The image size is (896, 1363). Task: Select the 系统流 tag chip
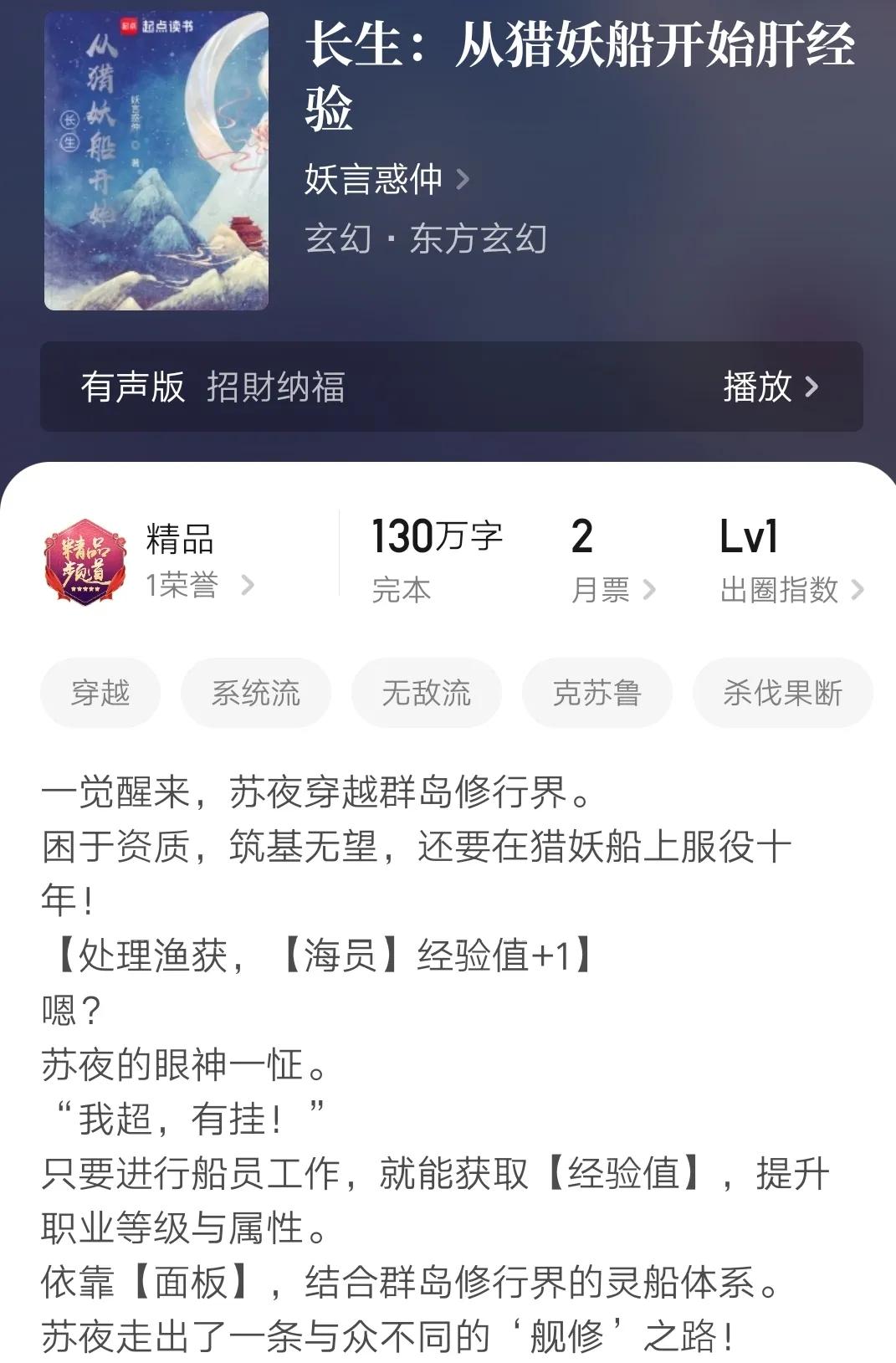(255, 693)
